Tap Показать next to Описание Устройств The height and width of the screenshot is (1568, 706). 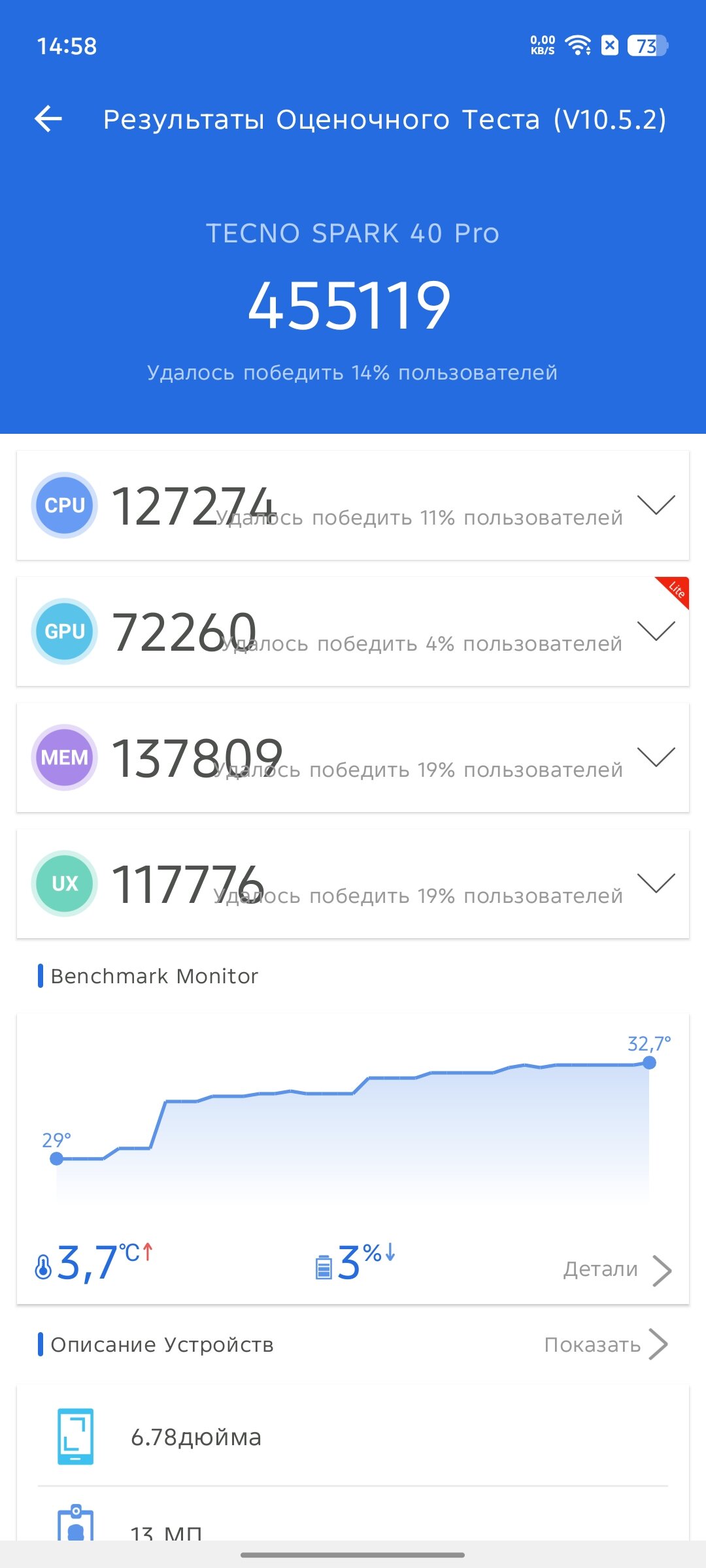(x=606, y=1345)
